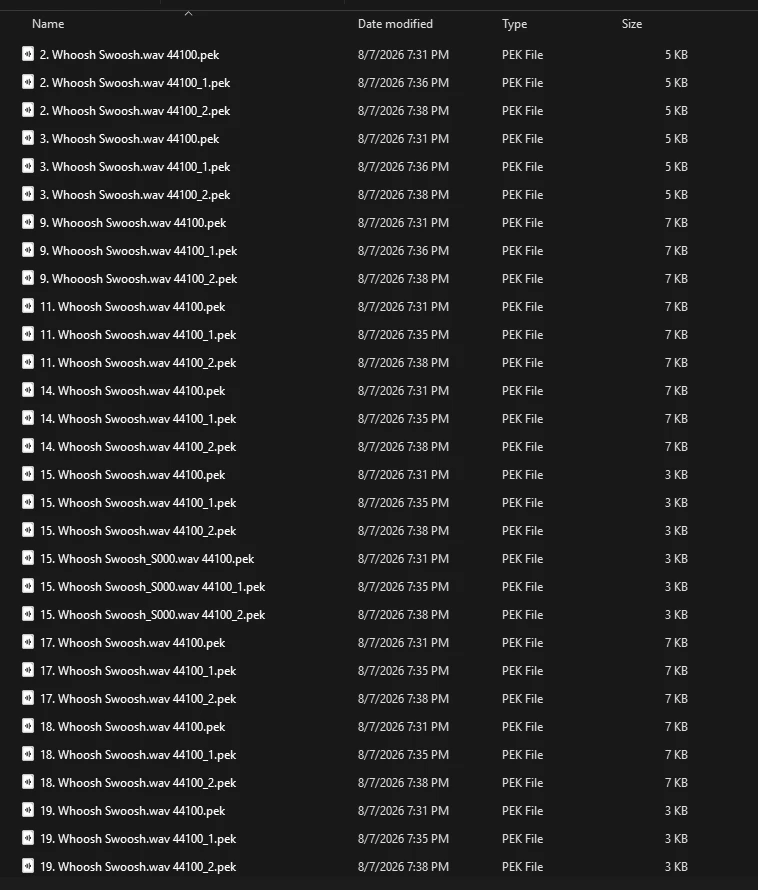
Task: Select file 2. Whoosh Swoosh.wav 44100.pek
Action: (129, 55)
